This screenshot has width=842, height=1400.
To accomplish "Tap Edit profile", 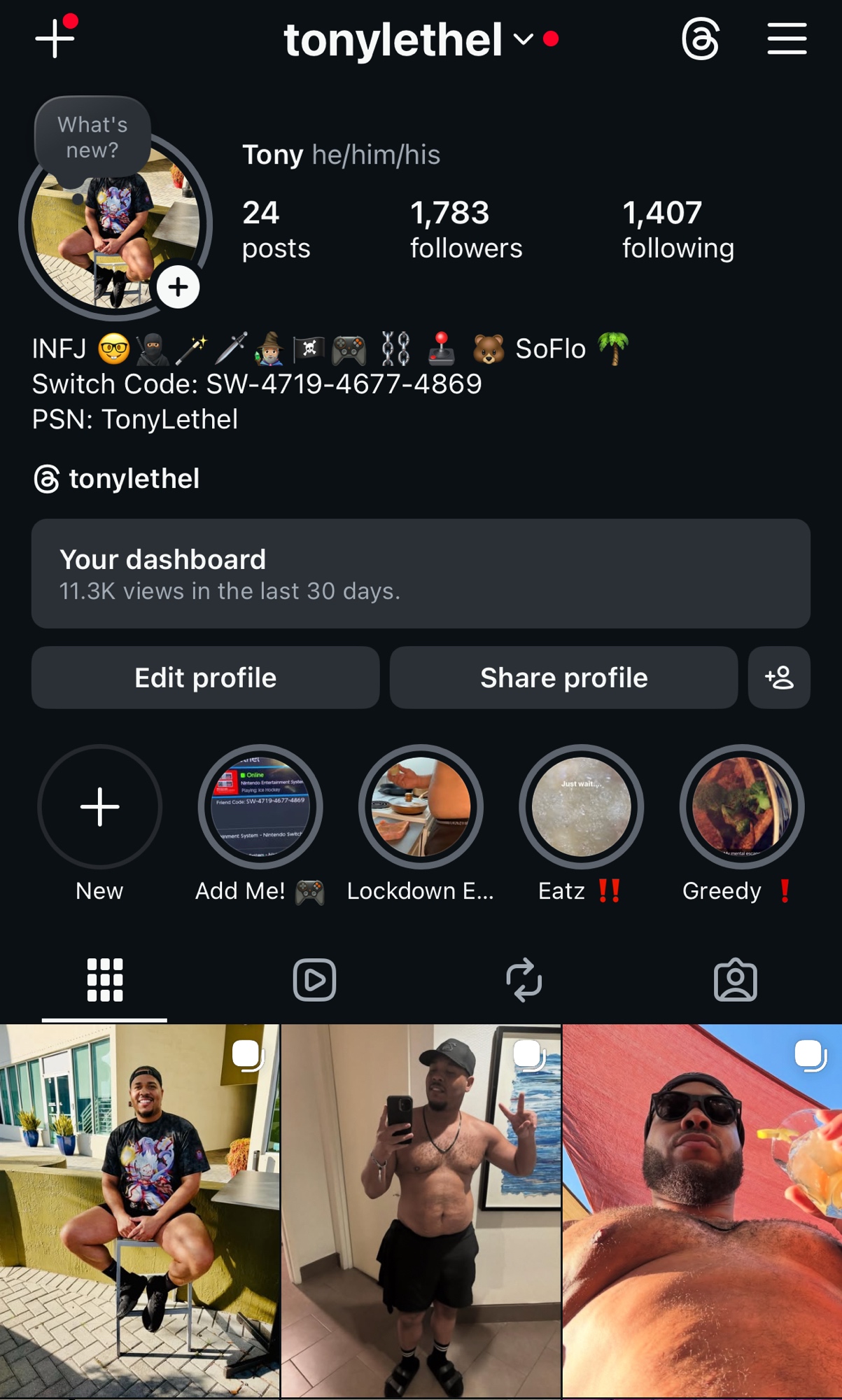I will (205, 678).
